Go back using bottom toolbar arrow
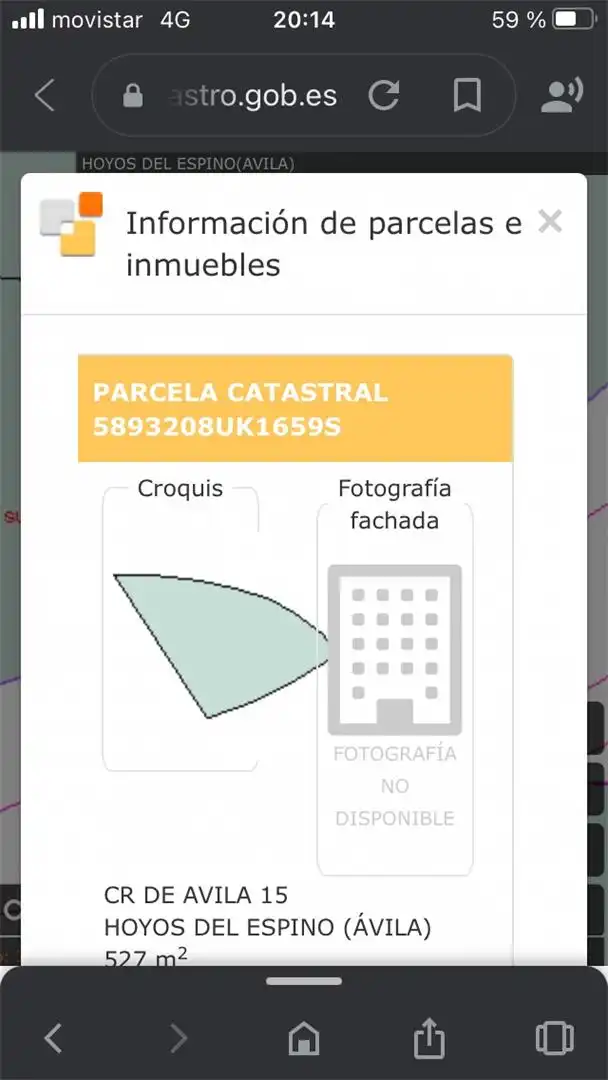This screenshot has width=608, height=1080. (53, 1037)
